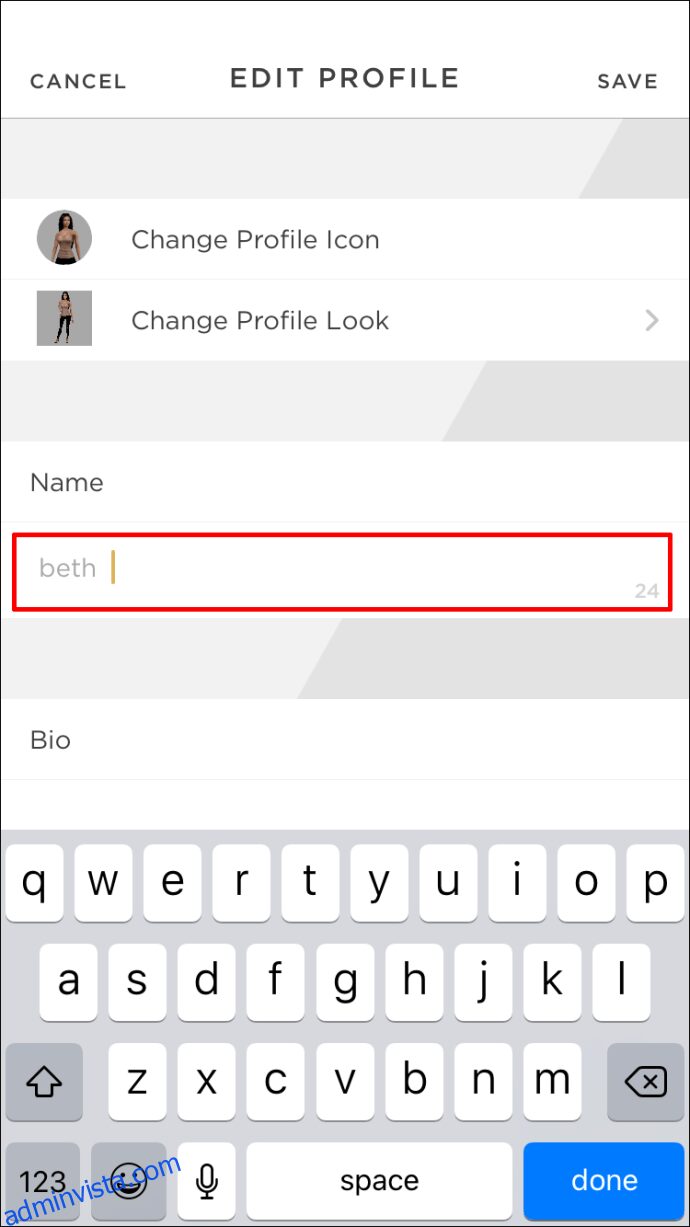Tap the microphone dictation key
This screenshot has width=690, height=1227.
(207, 1180)
